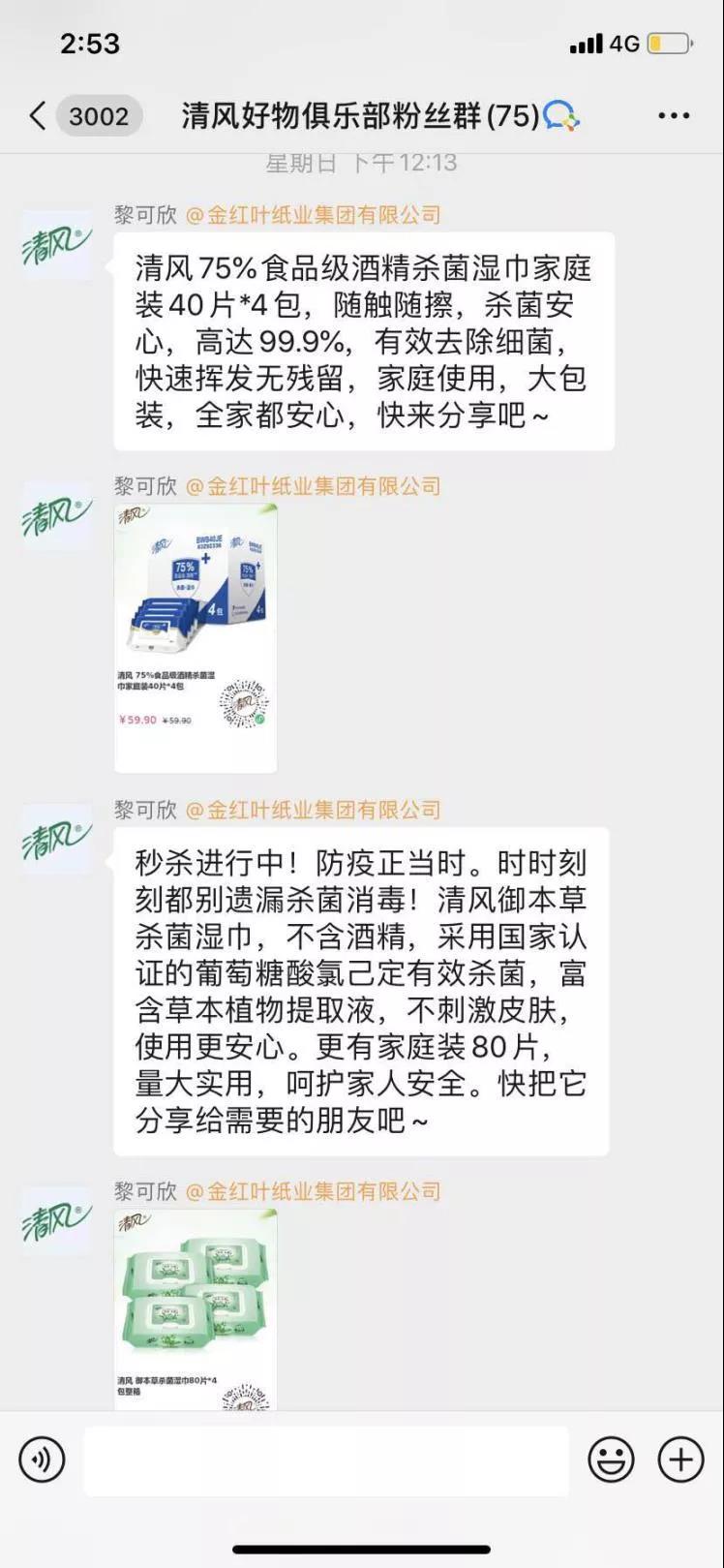Image resolution: width=724 pixels, height=1568 pixels.
Task: Open the emoji sticker panel
Action: coord(612,1460)
